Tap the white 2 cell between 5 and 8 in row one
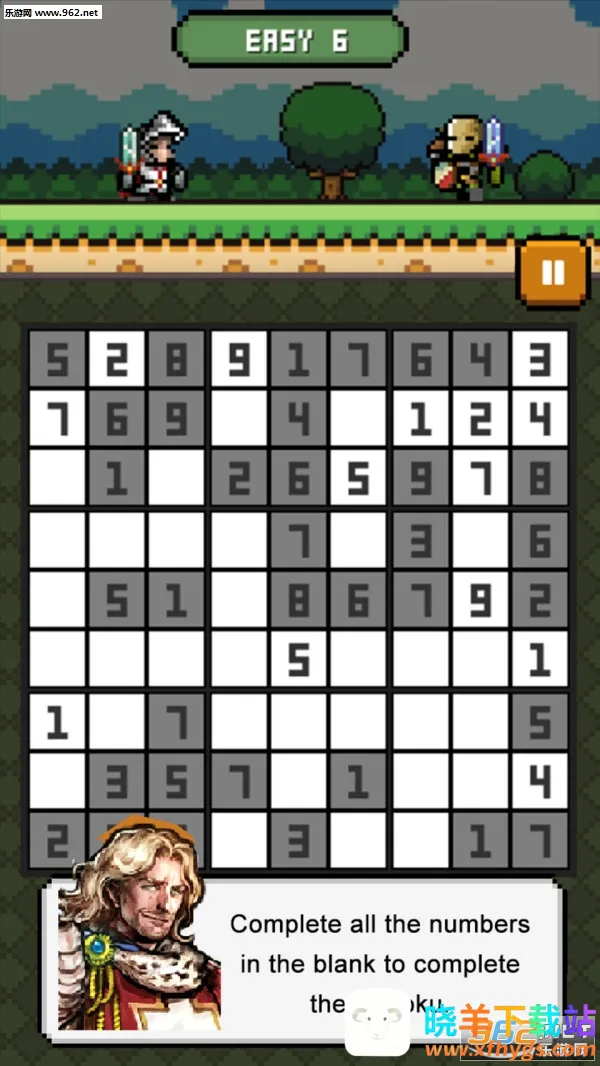Image resolution: width=600 pixels, height=1066 pixels. tap(117, 358)
